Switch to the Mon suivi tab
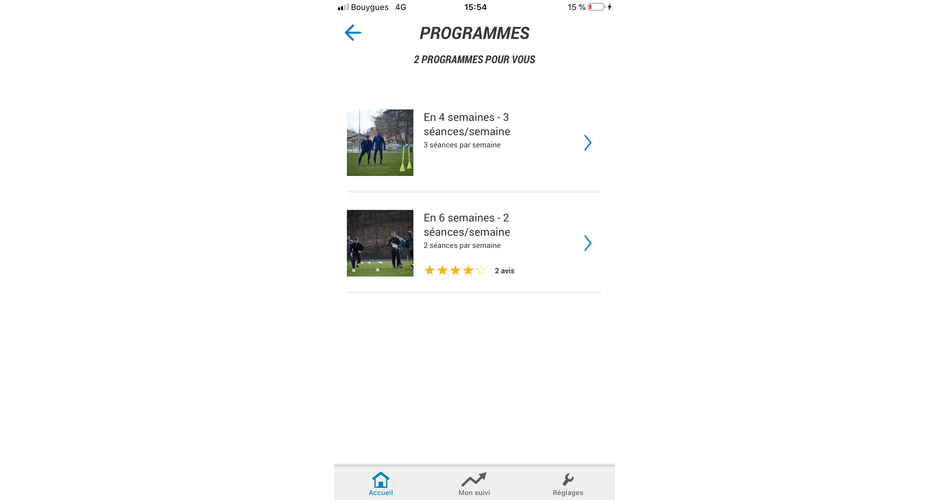Screen dimensions: 950x500 (474, 484)
